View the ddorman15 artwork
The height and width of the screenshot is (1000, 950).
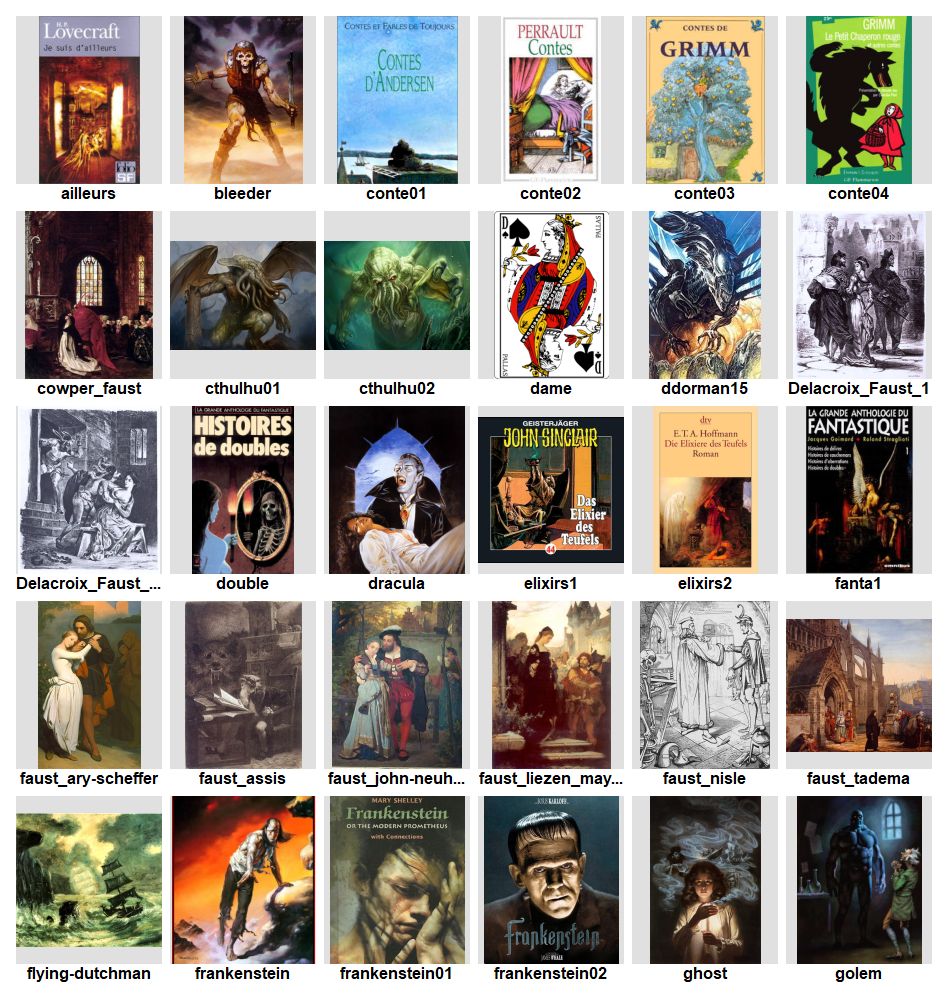coord(705,294)
